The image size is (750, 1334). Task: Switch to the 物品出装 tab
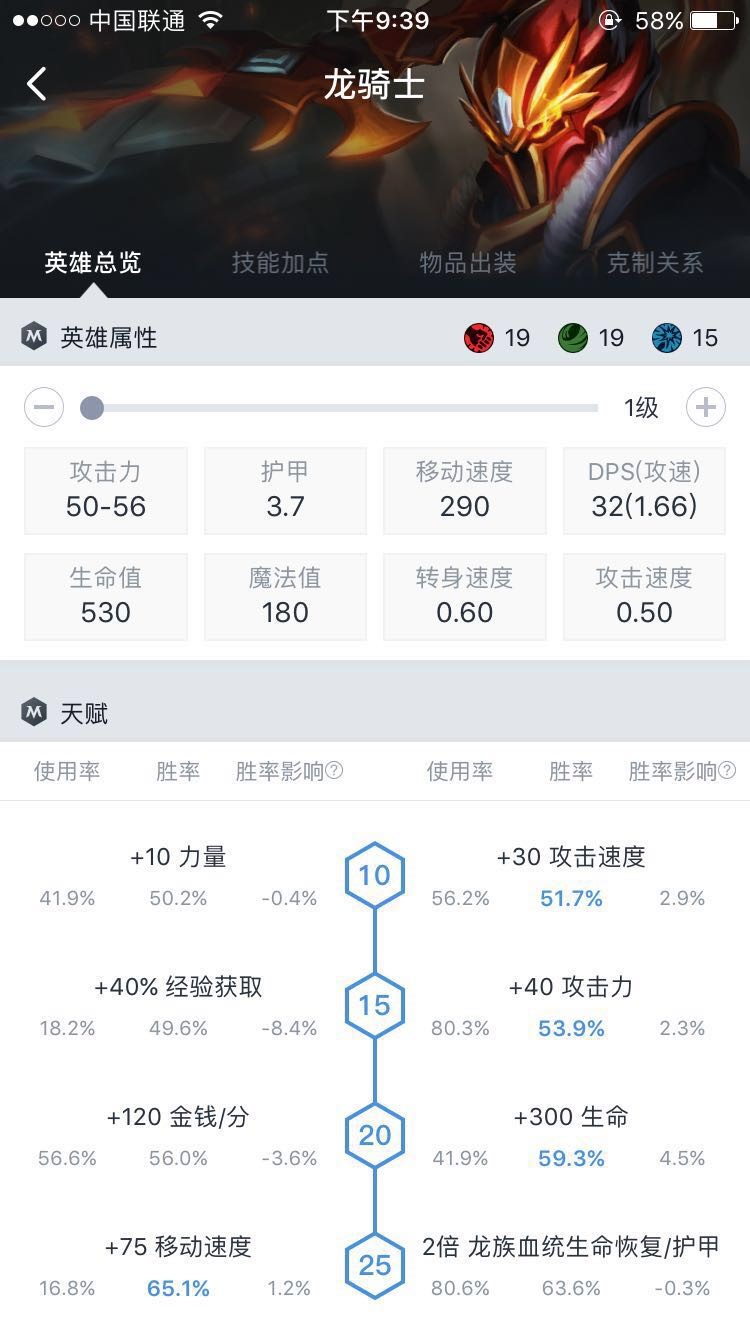(x=467, y=263)
